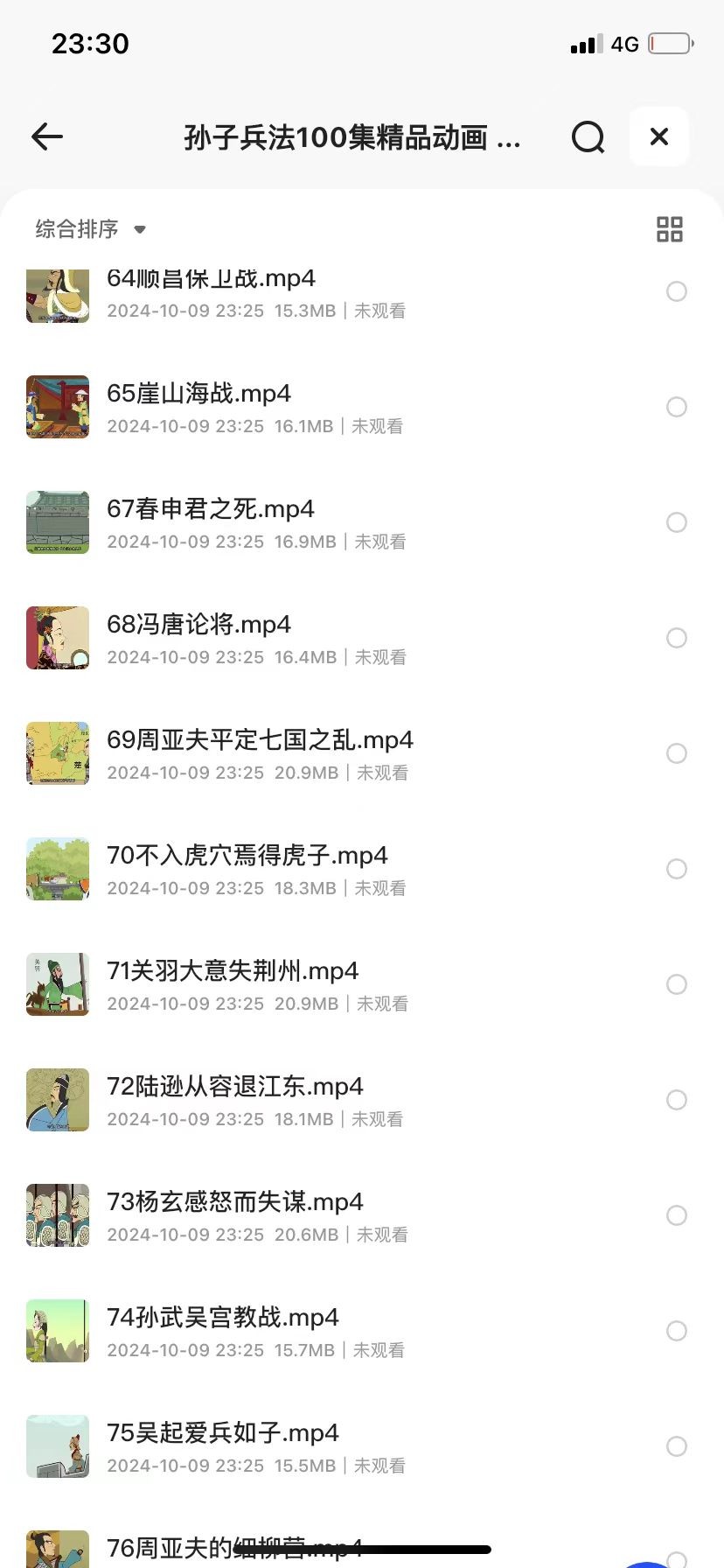Play 70不入虎穴焉得虎子.mp4
The height and width of the screenshot is (1568, 724).
(x=247, y=857)
